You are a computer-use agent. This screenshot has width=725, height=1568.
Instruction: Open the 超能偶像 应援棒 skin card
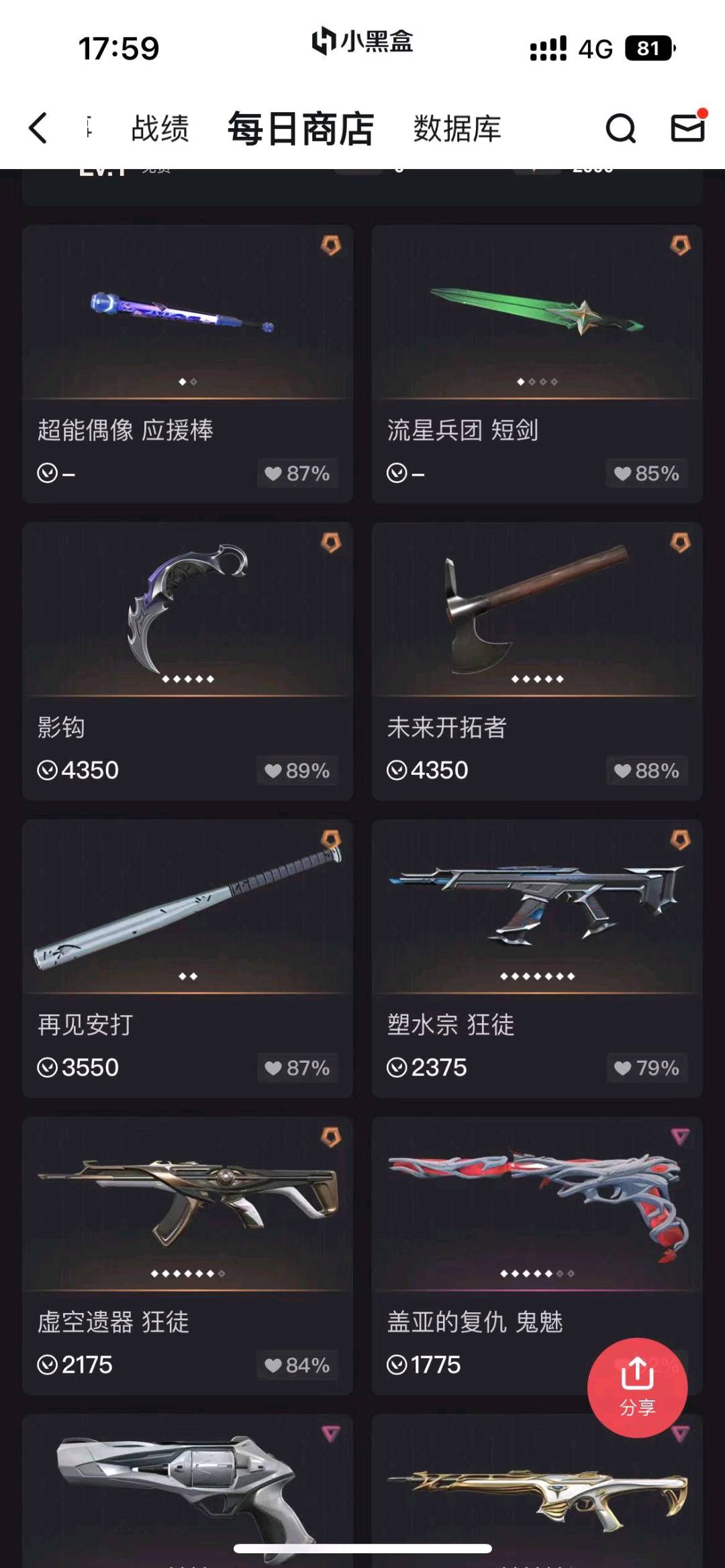pos(187,364)
